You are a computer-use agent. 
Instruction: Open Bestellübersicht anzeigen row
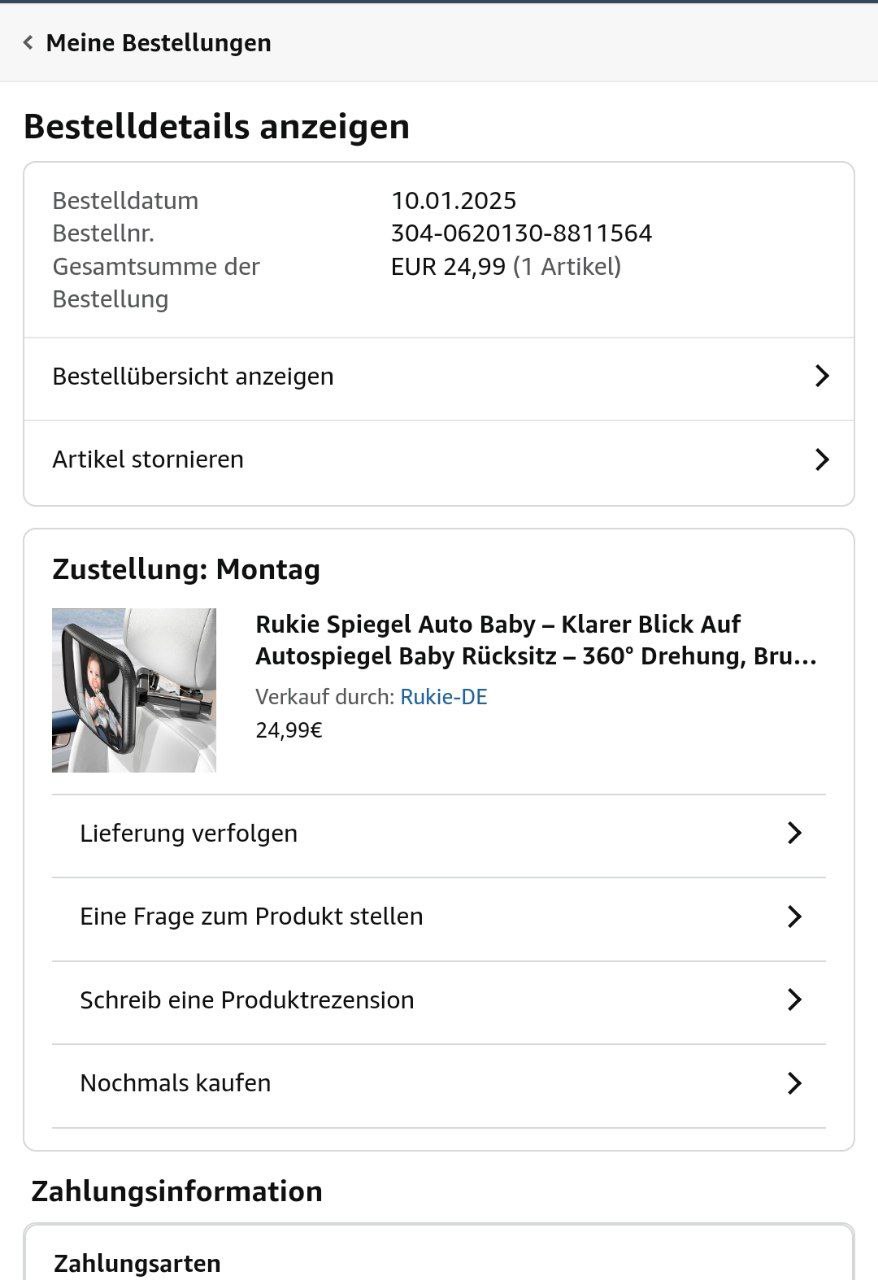pyautogui.click(x=439, y=377)
